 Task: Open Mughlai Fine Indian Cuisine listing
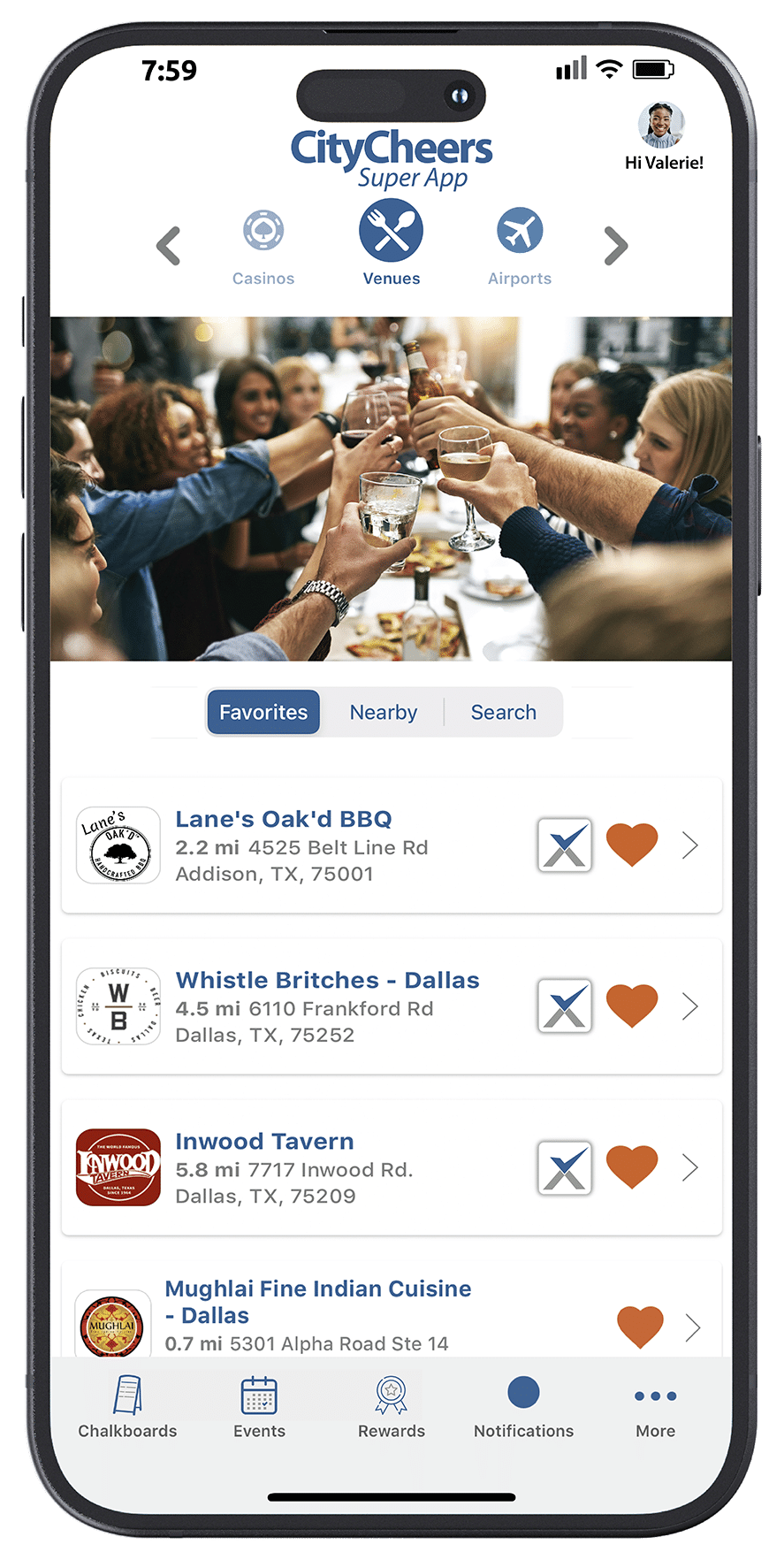click(x=318, y=1301)
